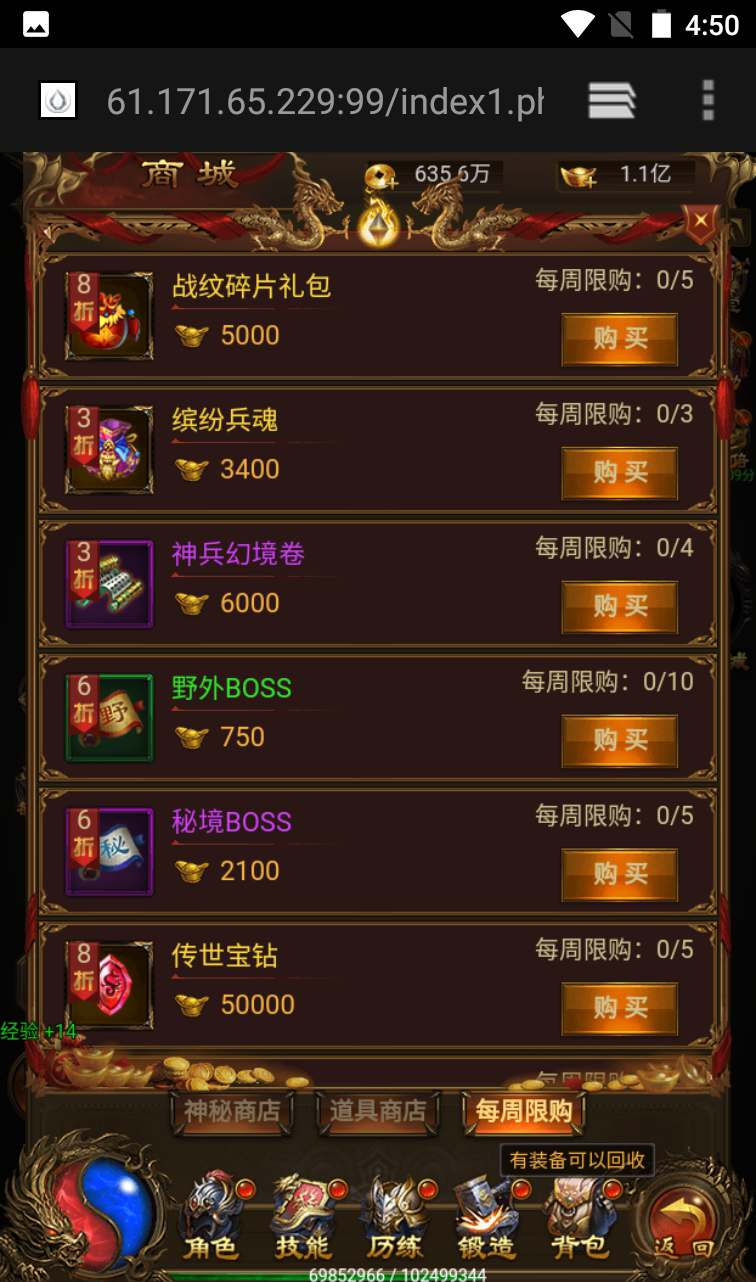Open the 背包 backpack

point(579,1218)
